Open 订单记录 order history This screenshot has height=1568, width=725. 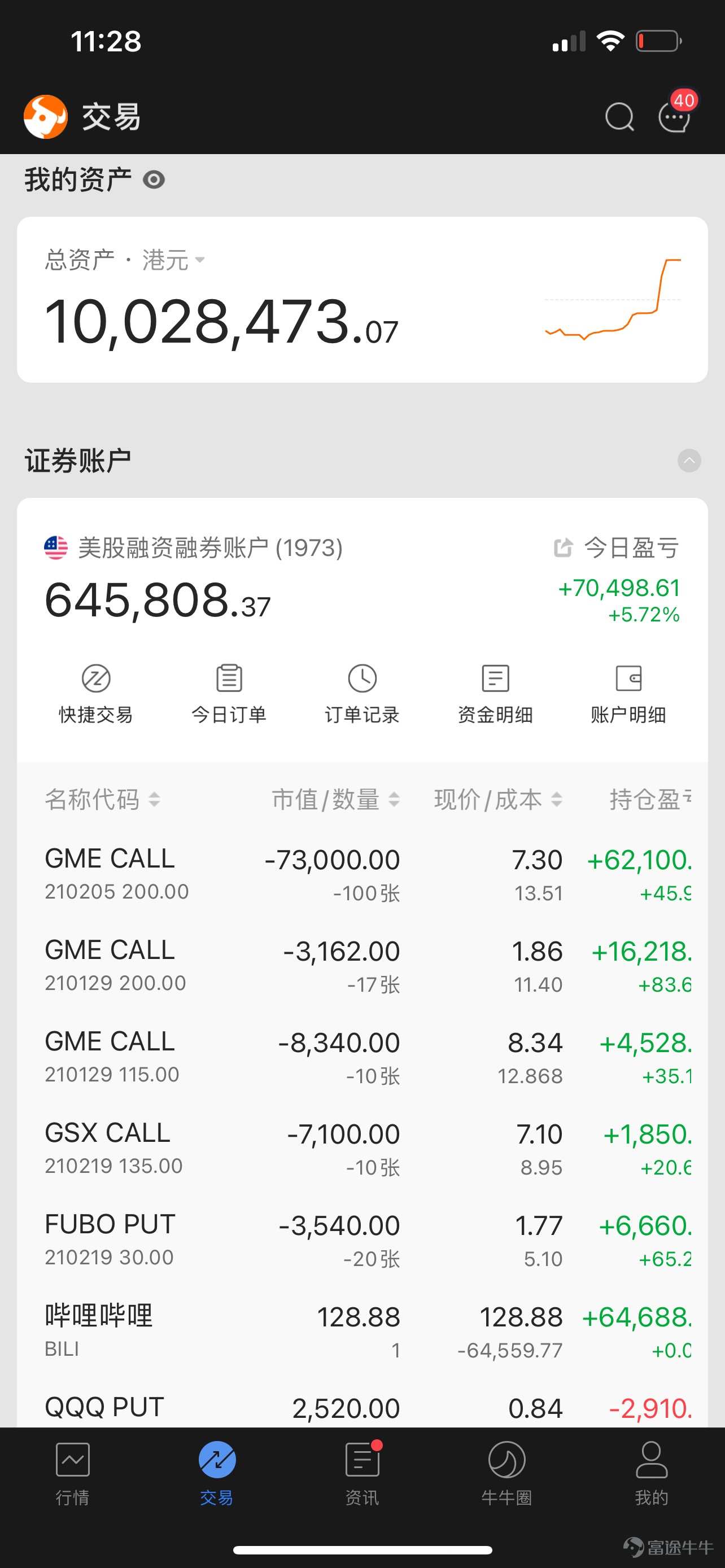[362, 694]
